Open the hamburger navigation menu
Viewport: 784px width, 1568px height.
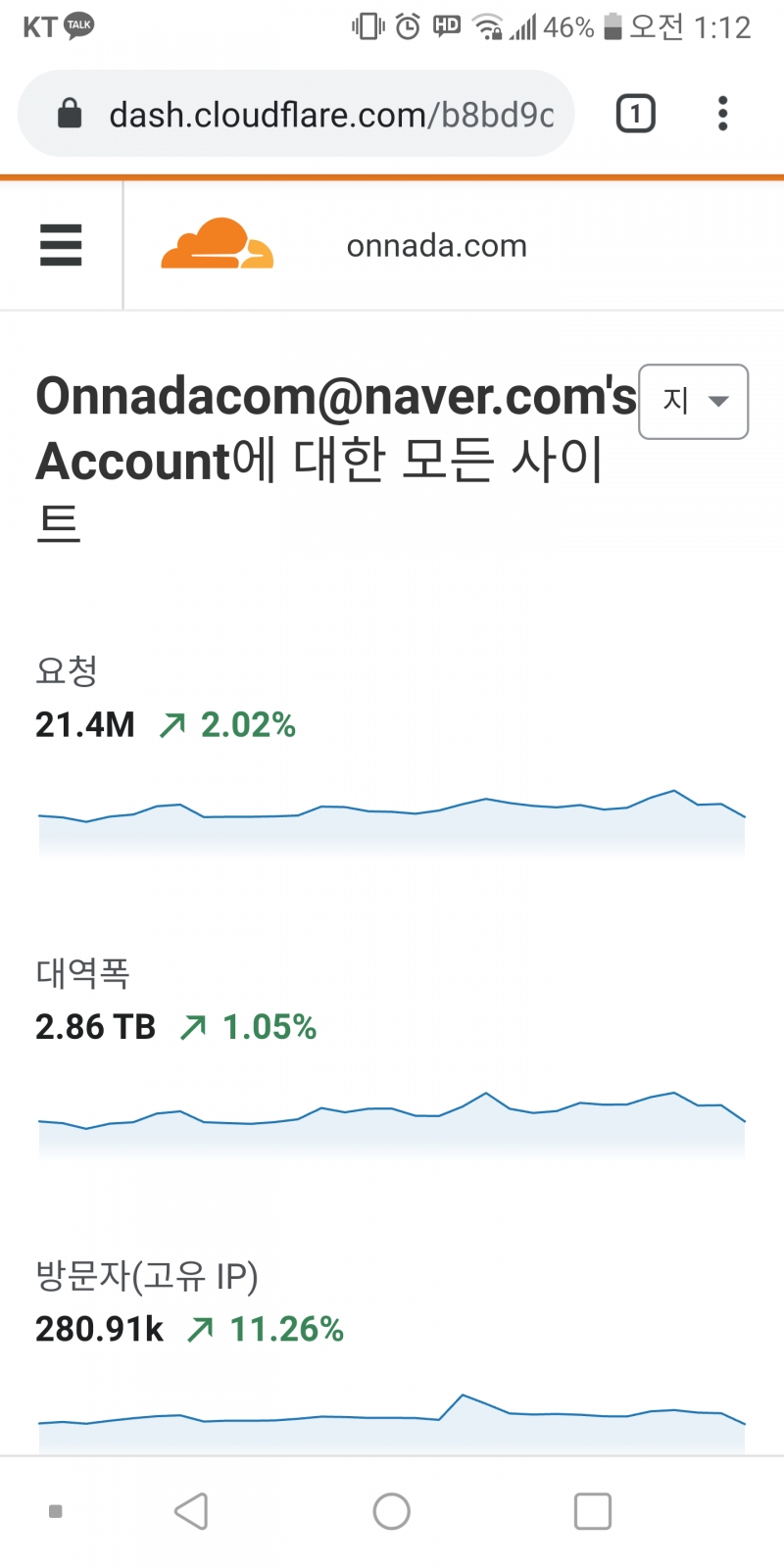pos(61,245)
